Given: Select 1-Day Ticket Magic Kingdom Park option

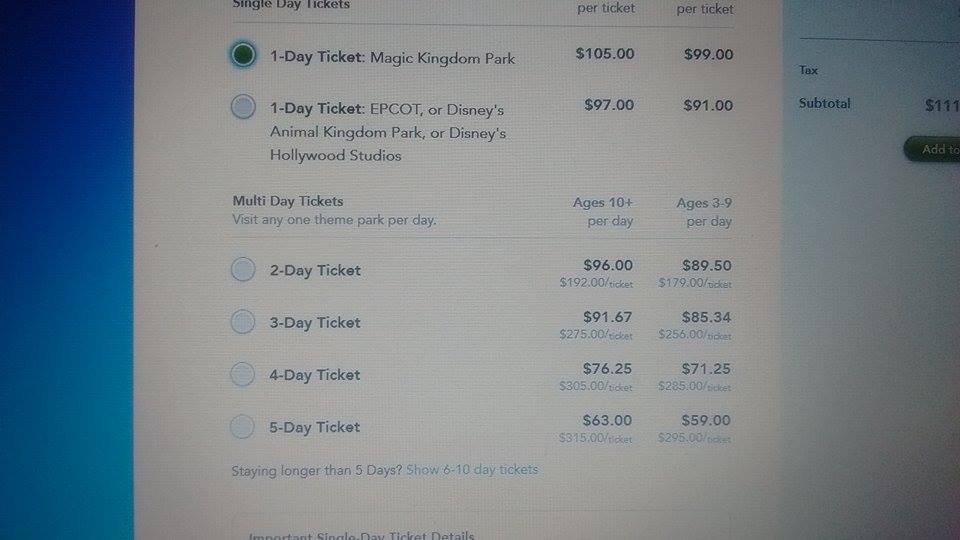Looking at the screenshot, I should click(243, 54).
